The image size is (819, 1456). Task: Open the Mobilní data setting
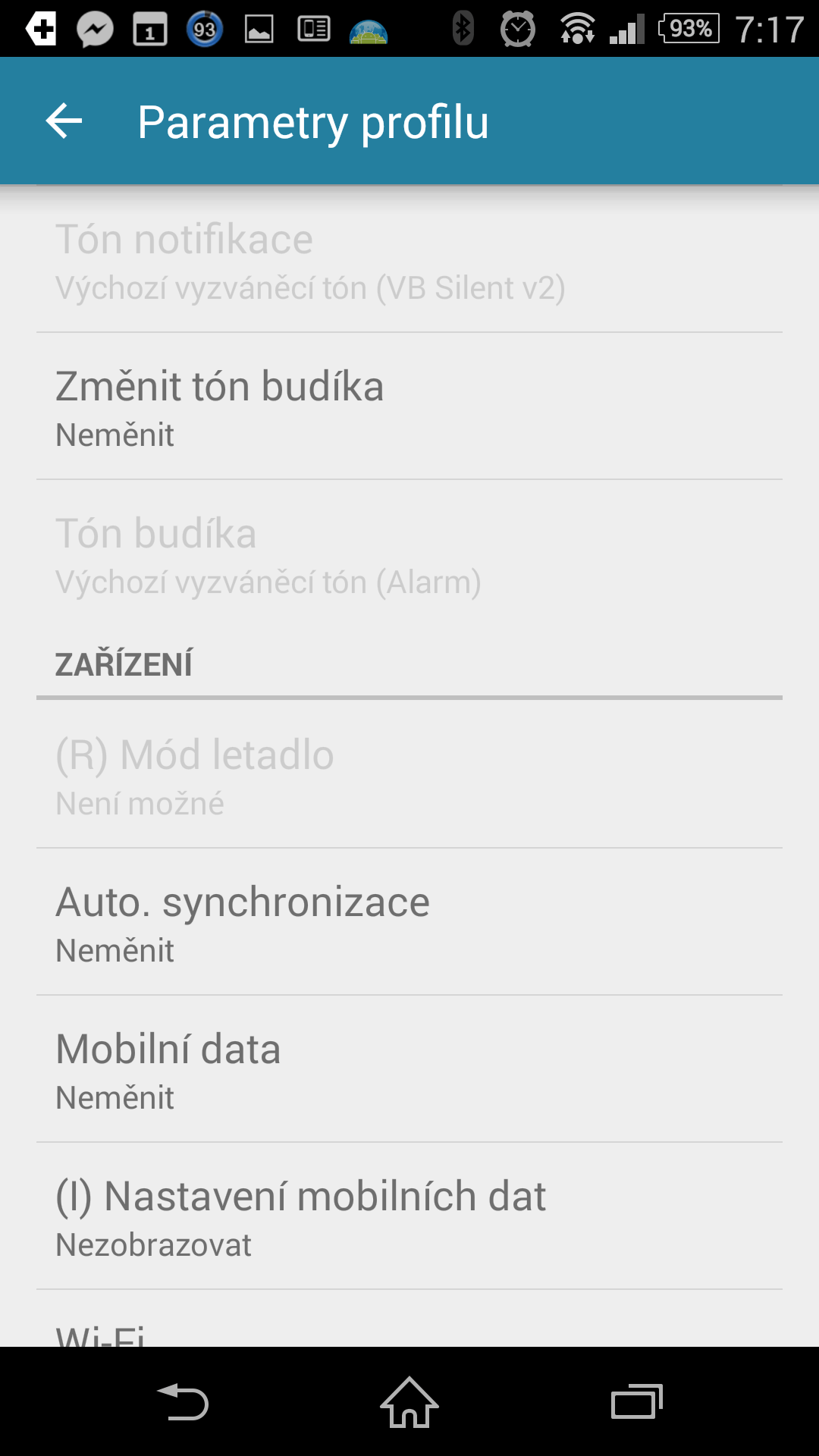pyautogui.click(x=409, y=1069)
